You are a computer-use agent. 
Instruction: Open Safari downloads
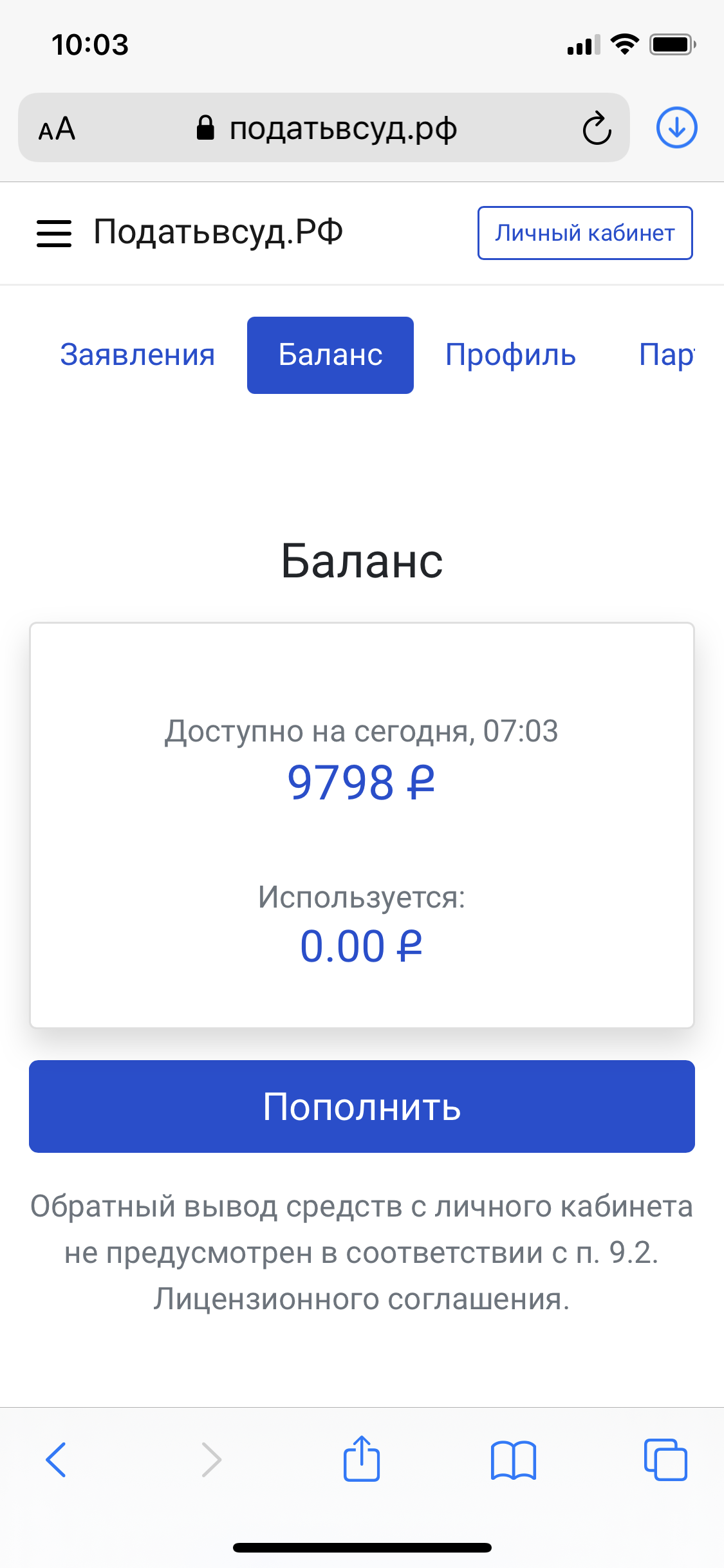click(676, 127)
